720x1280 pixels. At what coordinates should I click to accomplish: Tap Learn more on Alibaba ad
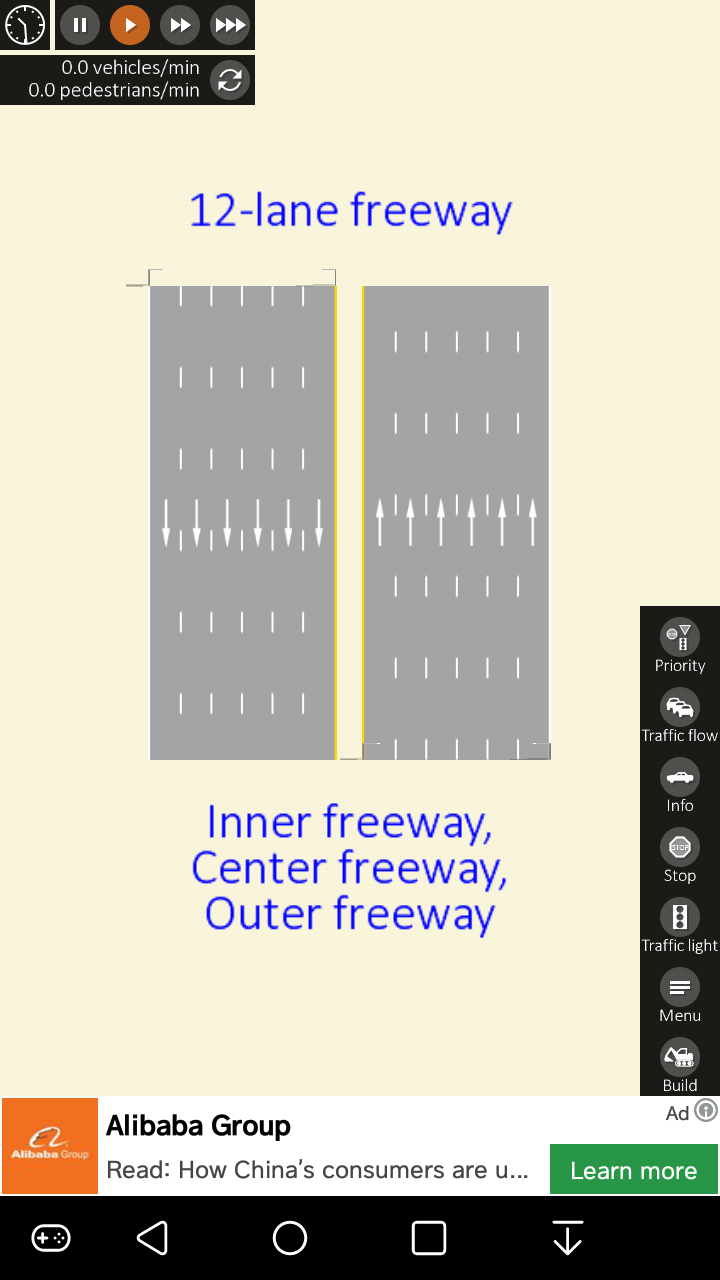(x=634, y=1170)
